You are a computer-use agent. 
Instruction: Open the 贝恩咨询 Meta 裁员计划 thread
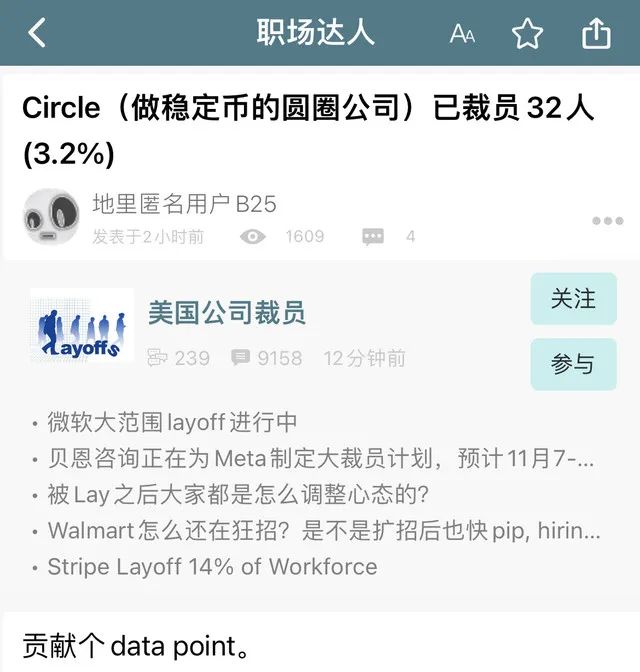(320, 459)
